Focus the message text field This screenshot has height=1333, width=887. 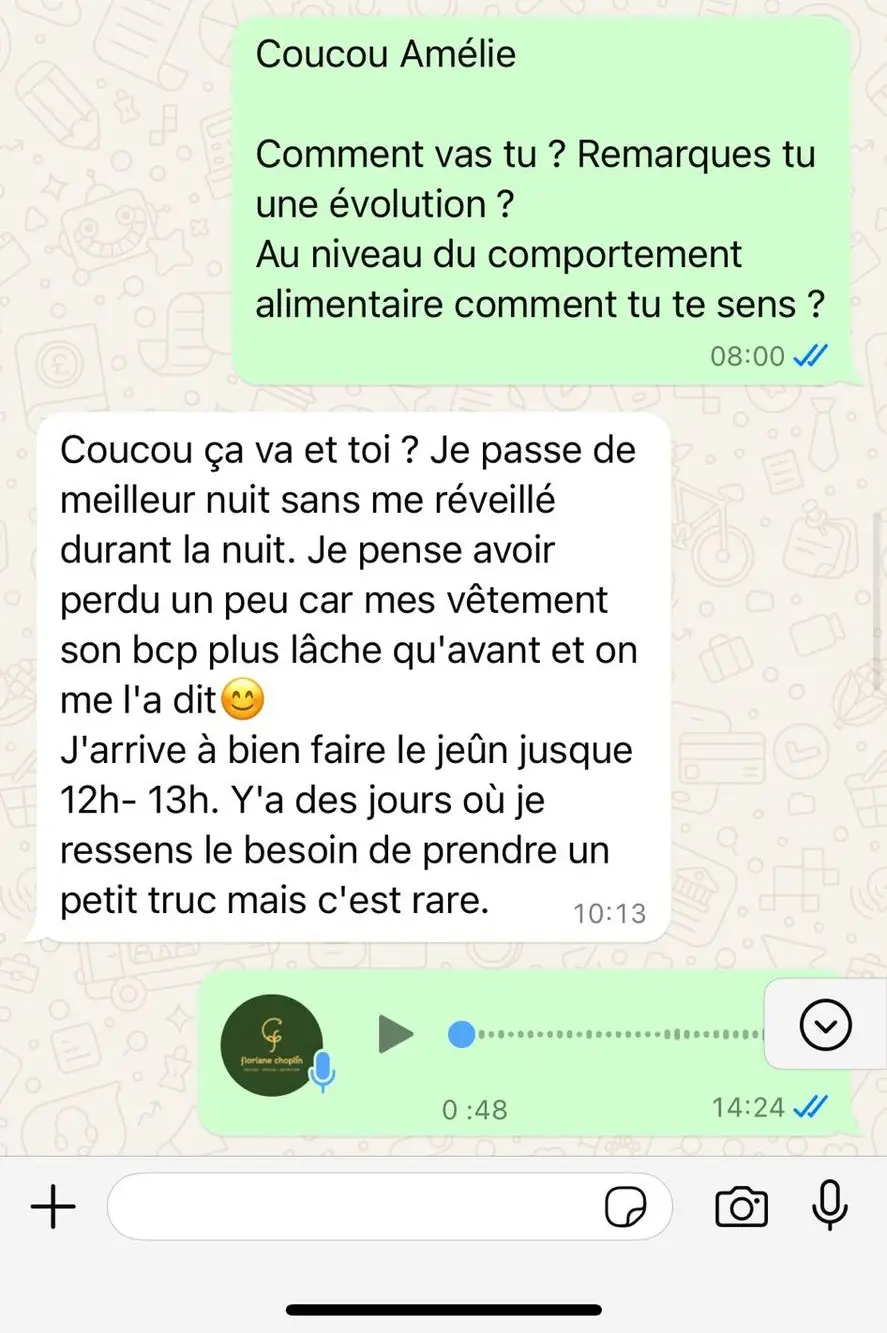click(x=350, y=1209)
